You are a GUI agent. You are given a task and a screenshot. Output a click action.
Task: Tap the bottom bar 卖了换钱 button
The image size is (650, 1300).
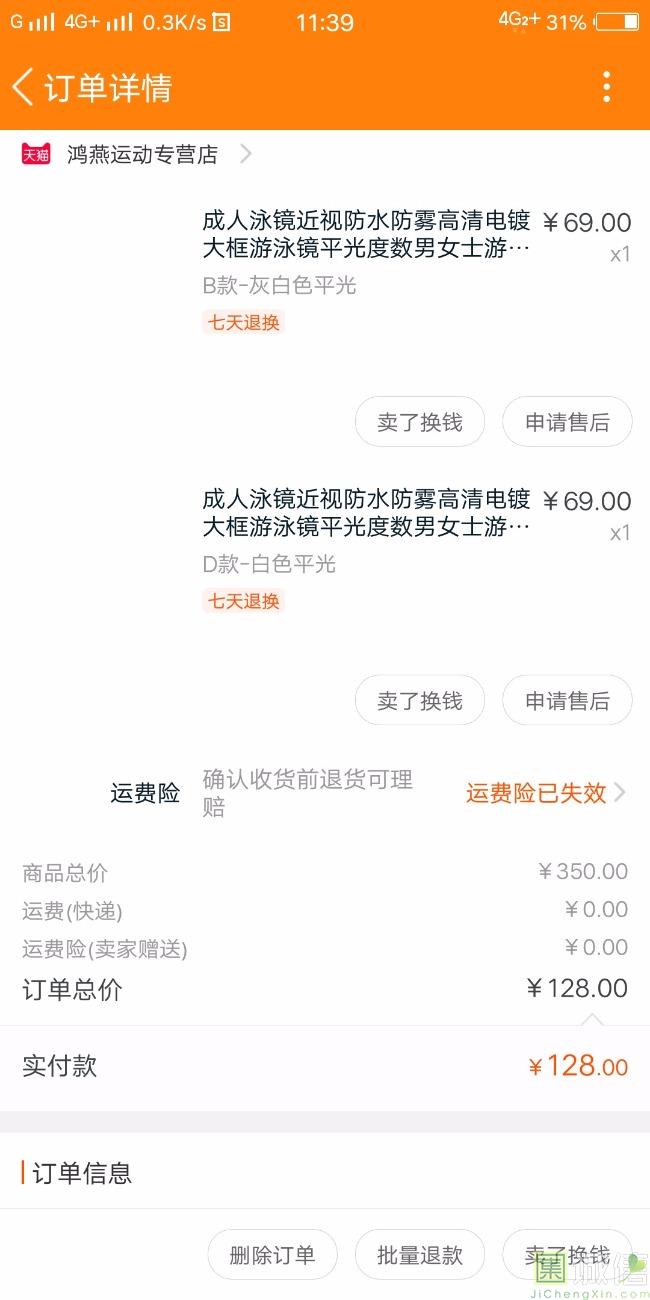tap(567, 1255)
